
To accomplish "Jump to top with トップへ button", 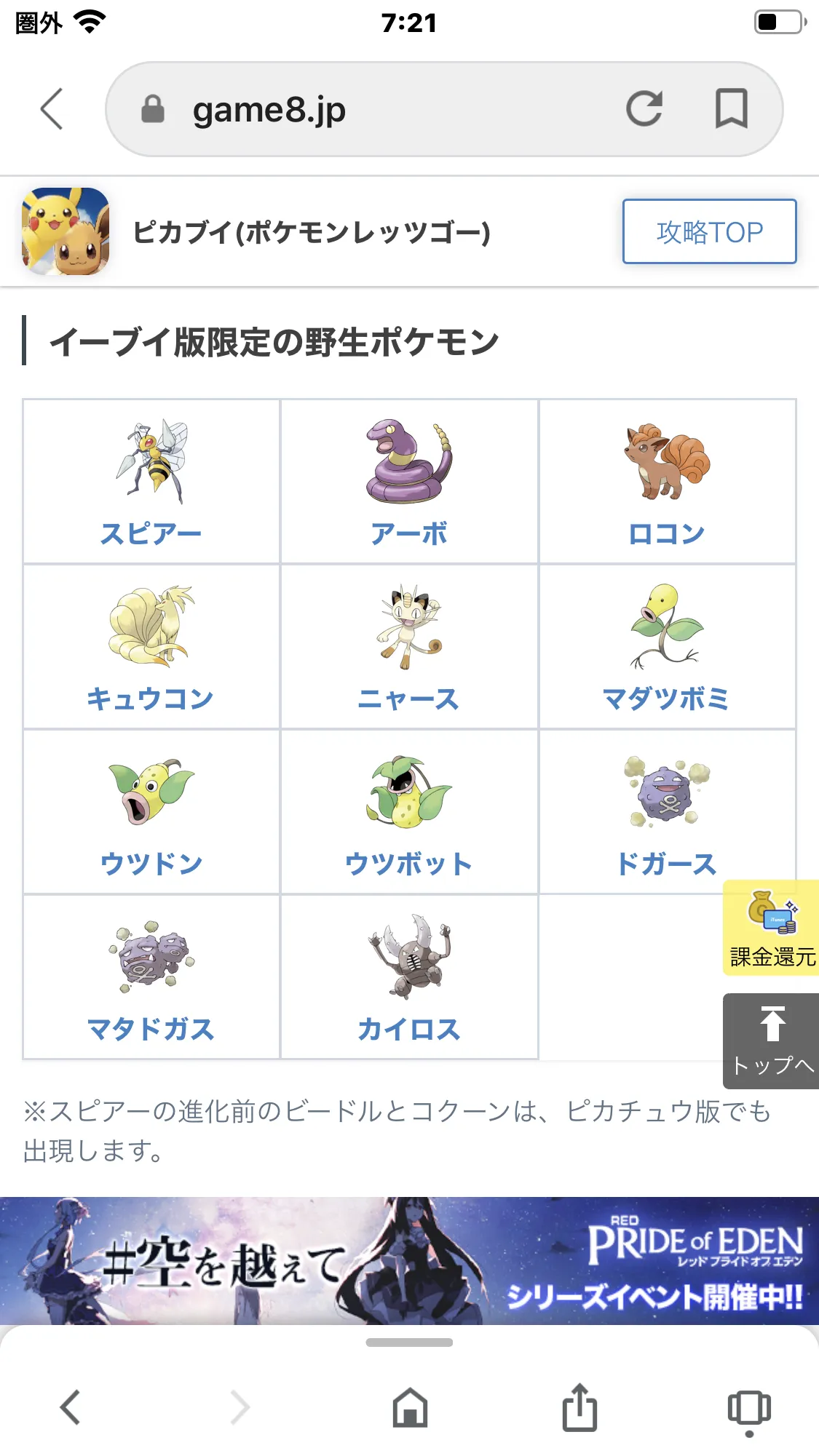I will pos(771,1041).
